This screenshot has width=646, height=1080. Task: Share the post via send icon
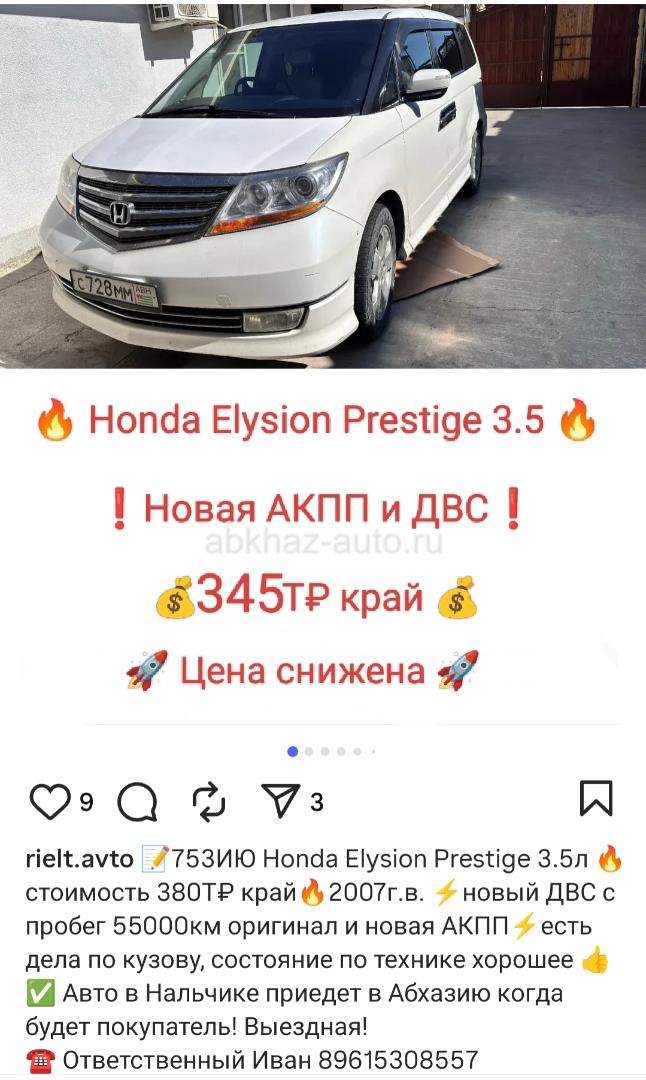(x=281, y=800)
